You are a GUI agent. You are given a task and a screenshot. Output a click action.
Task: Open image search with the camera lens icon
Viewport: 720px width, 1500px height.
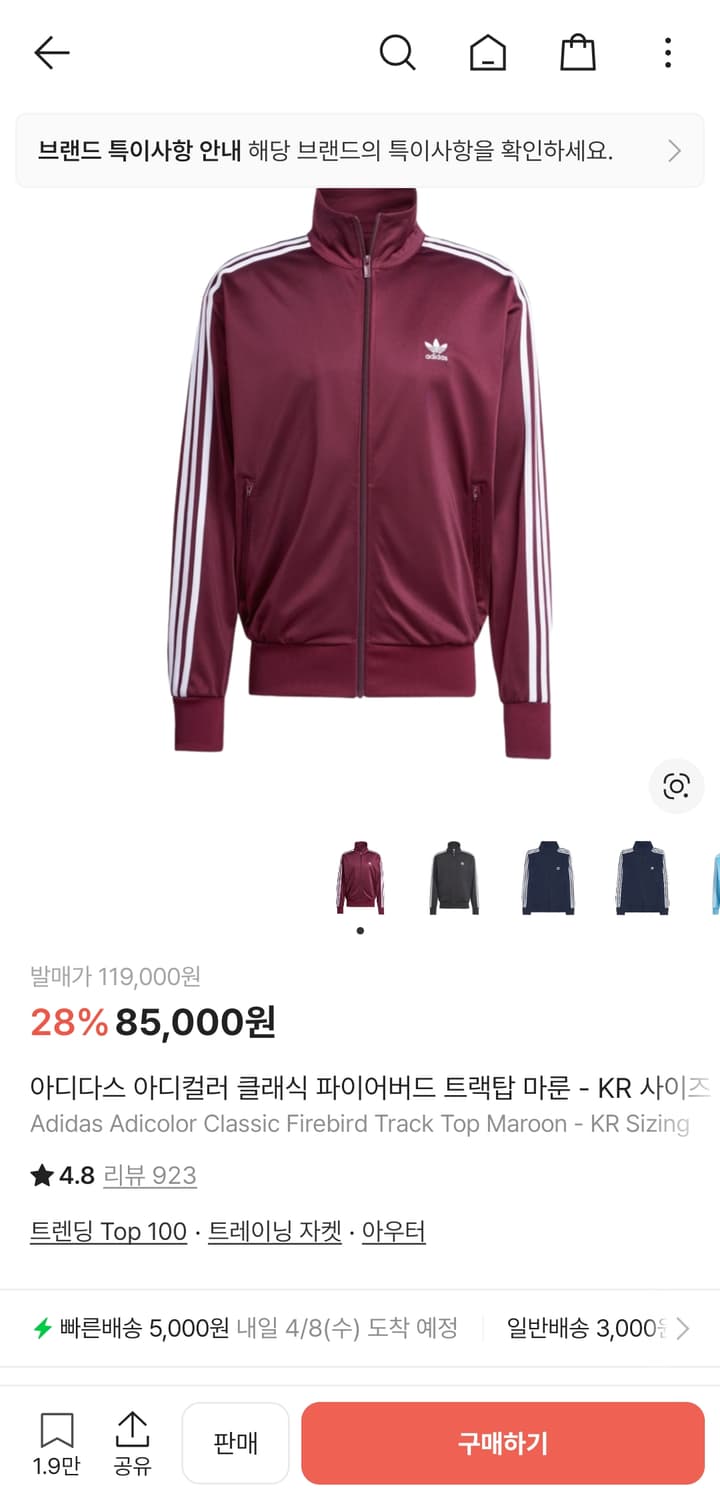tap(676, 786)
